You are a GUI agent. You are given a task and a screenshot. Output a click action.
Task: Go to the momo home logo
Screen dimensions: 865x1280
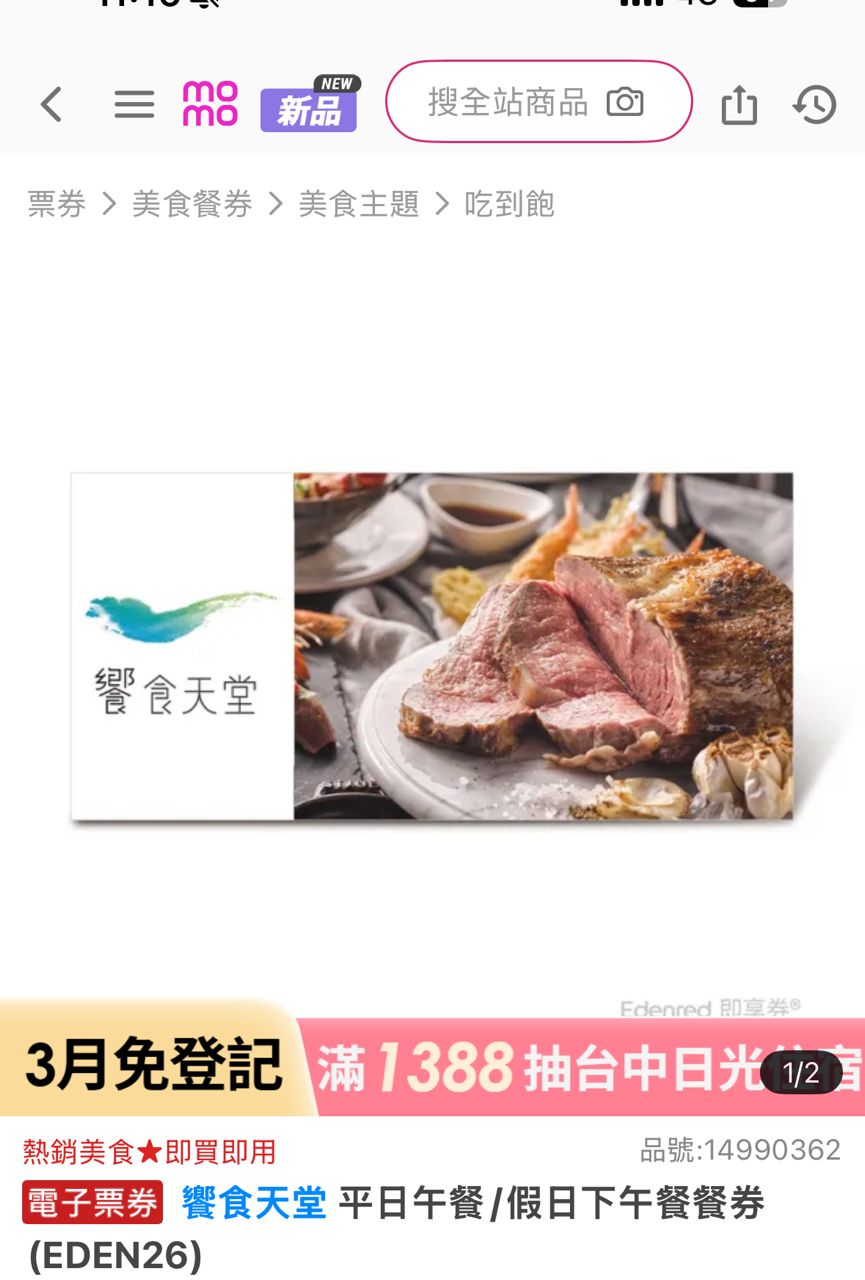210,104
